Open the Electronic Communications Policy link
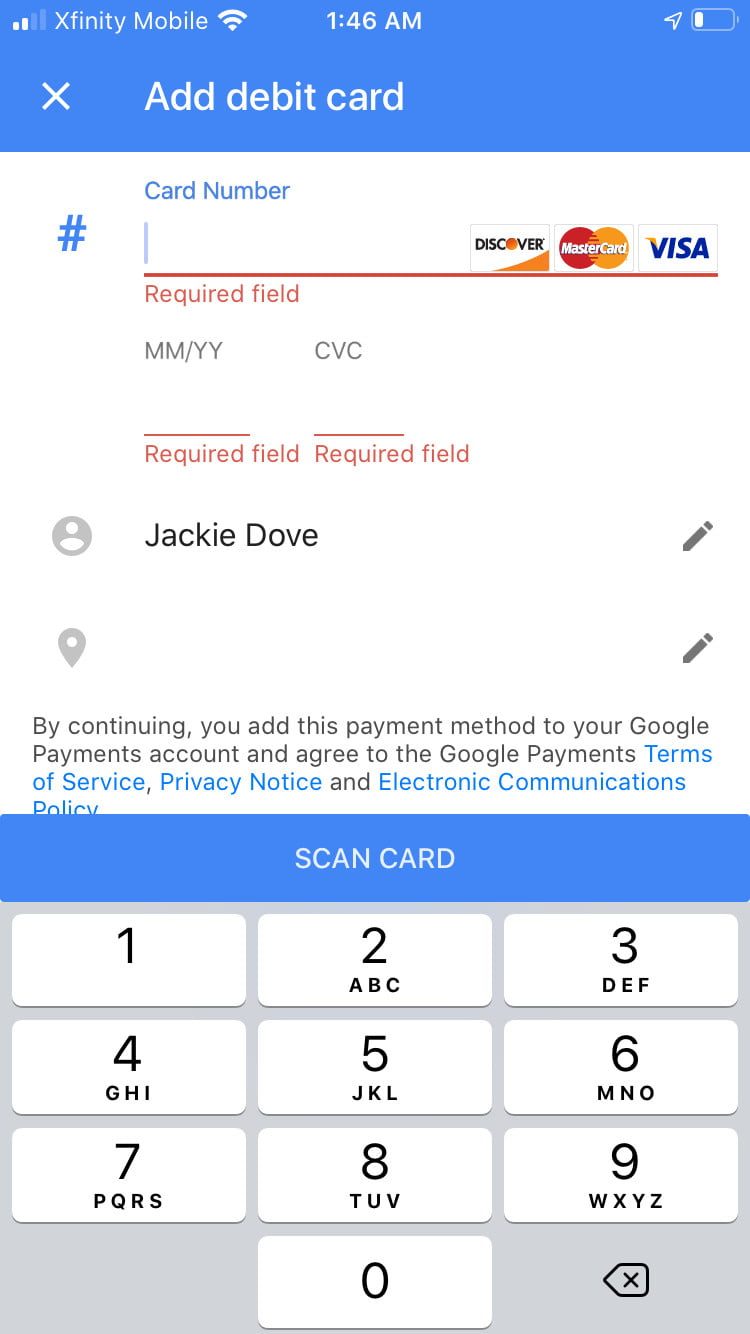The width and height of the screenshot is (750, 1334). coord(532,782)
